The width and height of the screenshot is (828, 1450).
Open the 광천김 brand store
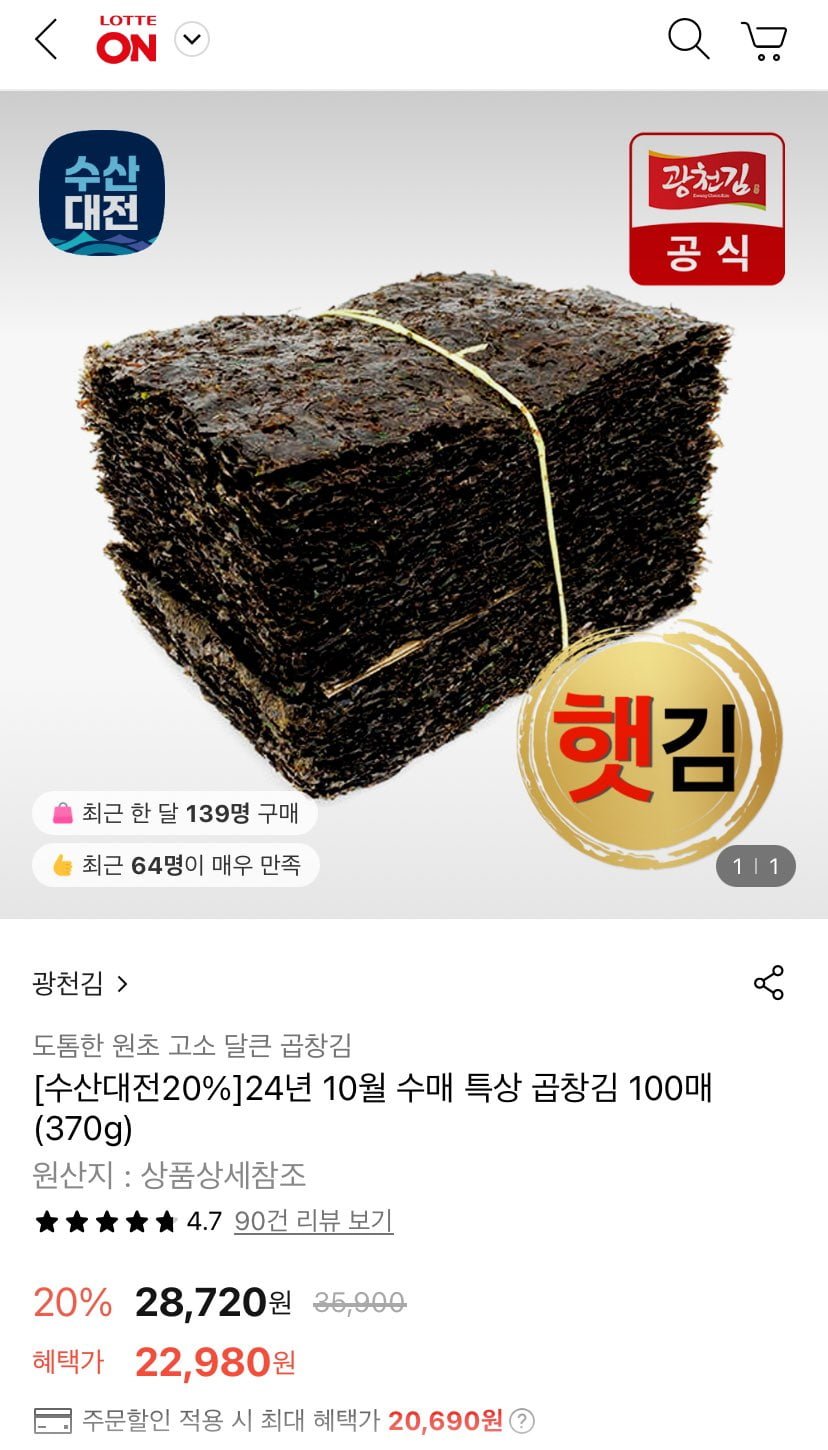(x=80, y=984)
